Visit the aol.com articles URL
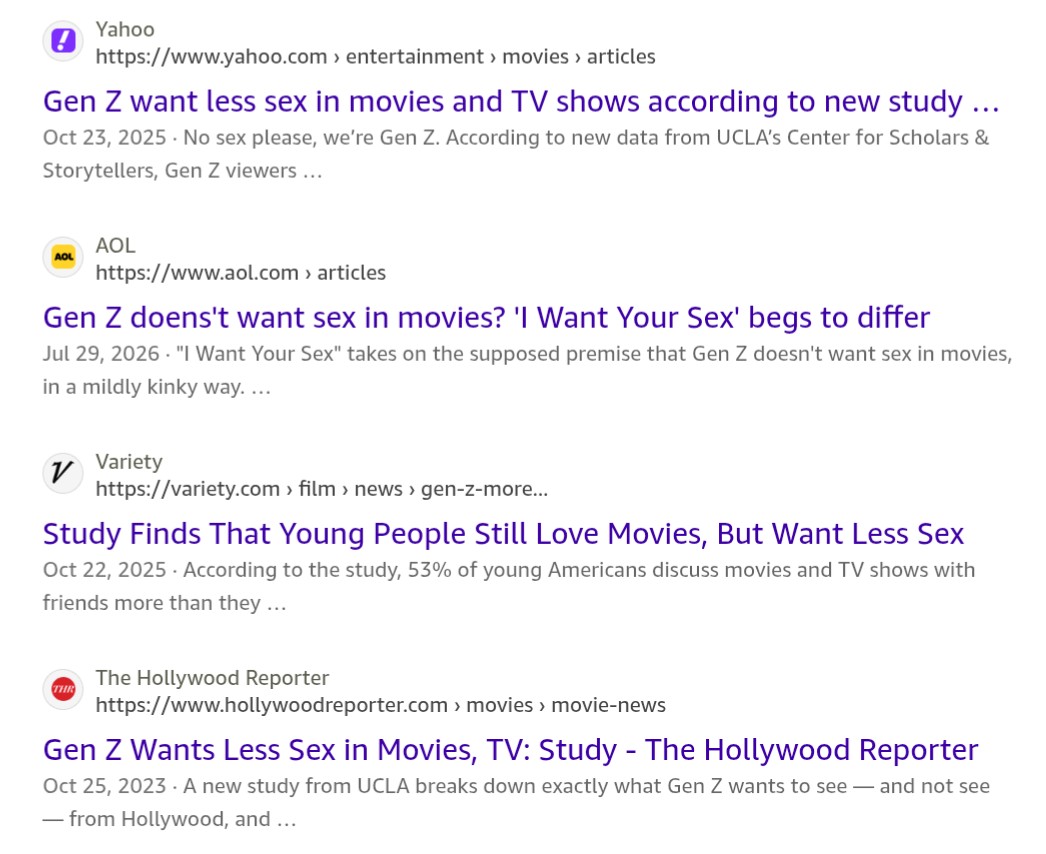 click(241, 273)
